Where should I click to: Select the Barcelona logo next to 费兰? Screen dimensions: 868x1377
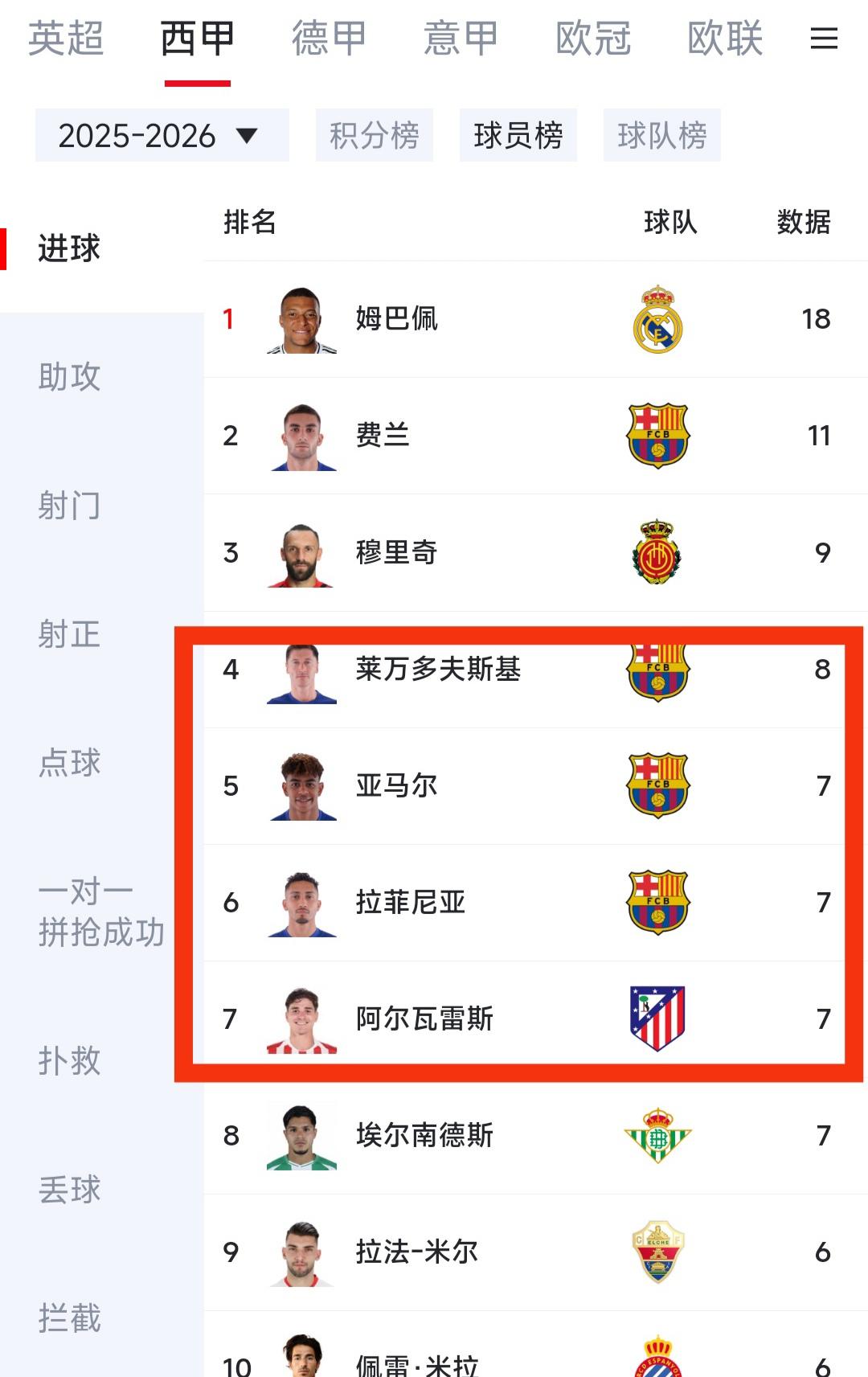pyautogui.click(x=658, y=436)
